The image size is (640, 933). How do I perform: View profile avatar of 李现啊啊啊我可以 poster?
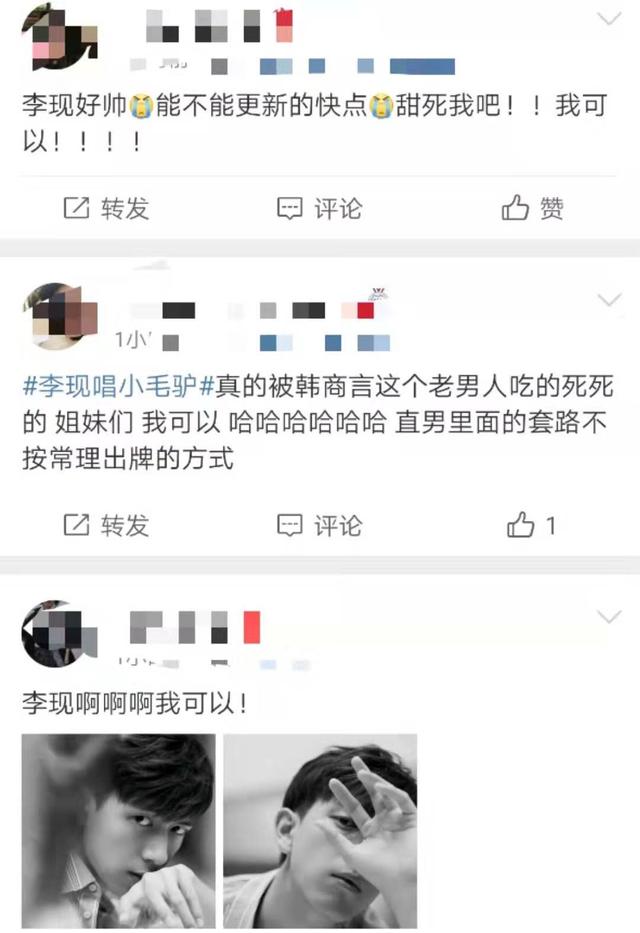(59, 634)
